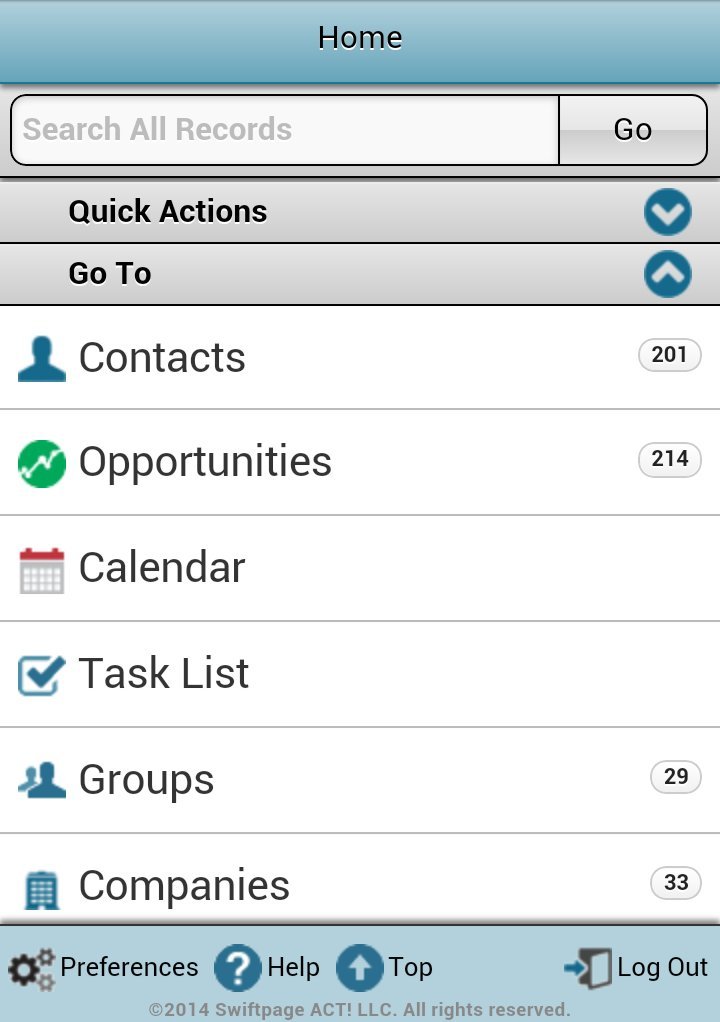Open the Go To menu header

[109, 273]
